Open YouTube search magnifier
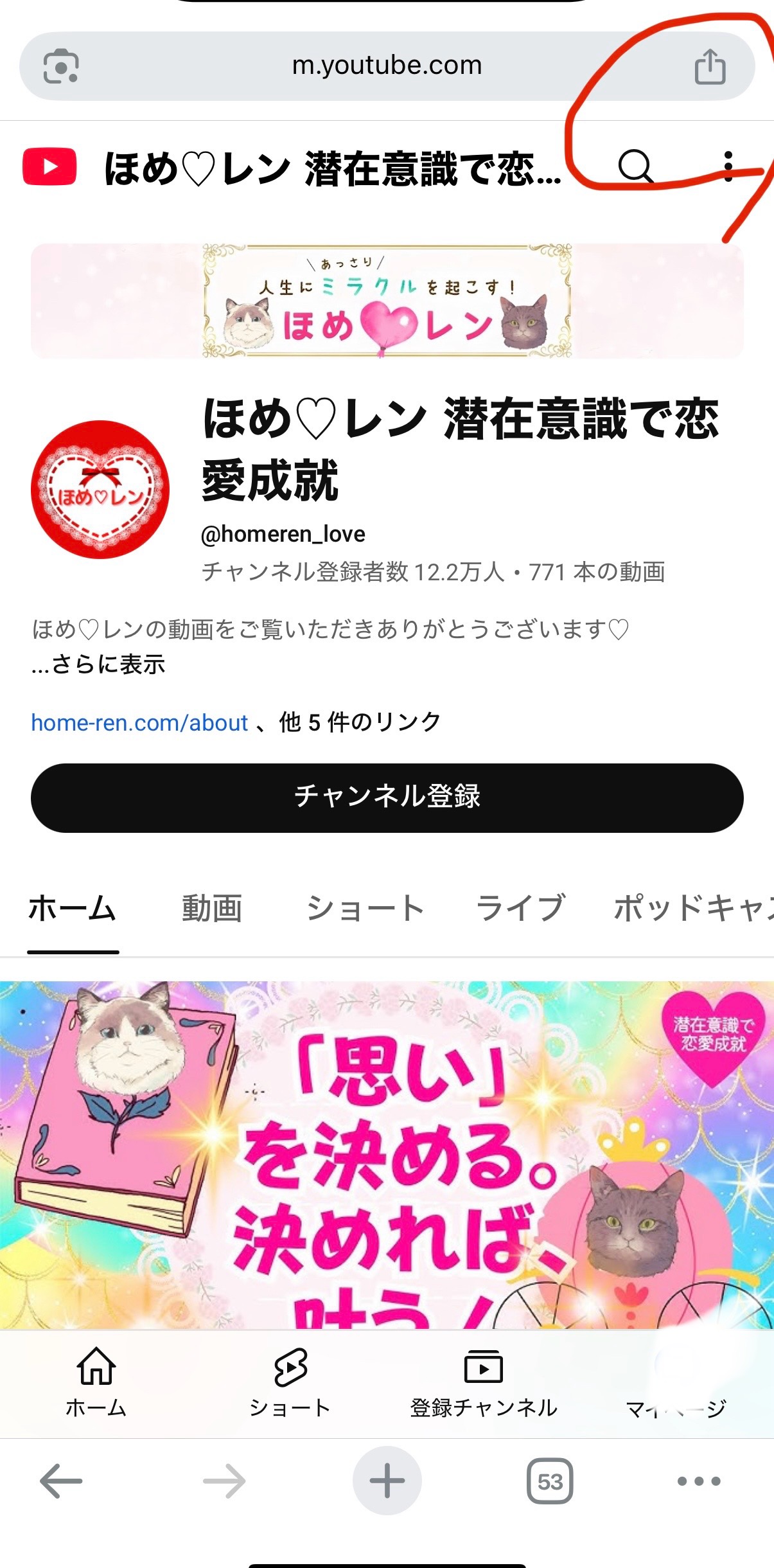 pos(635,166)
